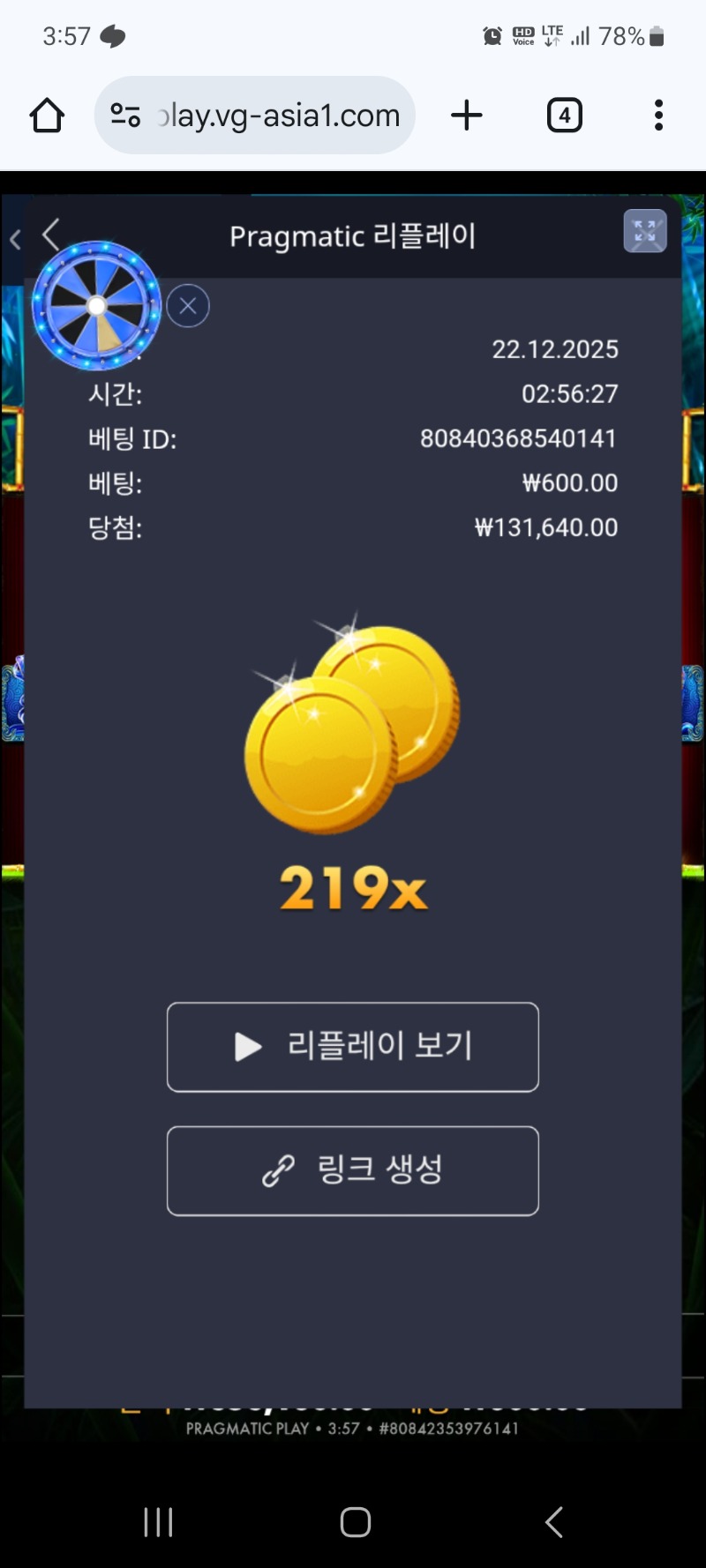Open the recent apps overview
The height and width of the screenshot is (1568, 706).
point(159,1521)
